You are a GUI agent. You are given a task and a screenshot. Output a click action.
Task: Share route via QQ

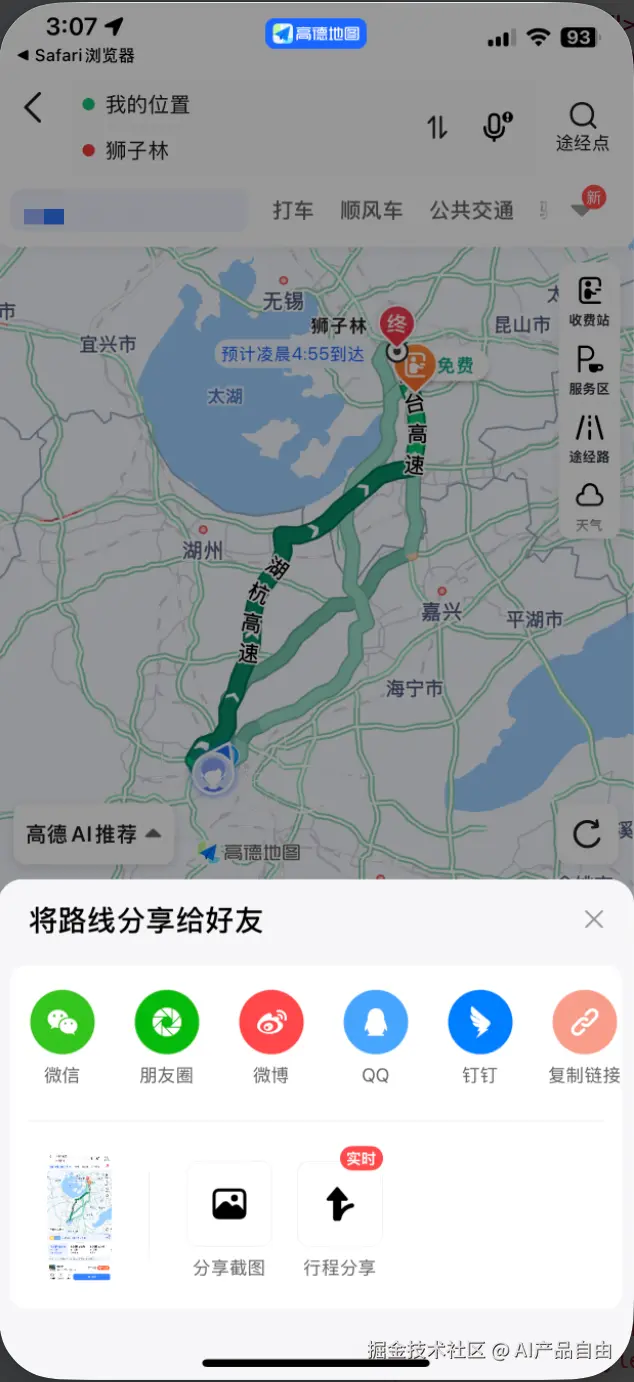point(375,1023)
